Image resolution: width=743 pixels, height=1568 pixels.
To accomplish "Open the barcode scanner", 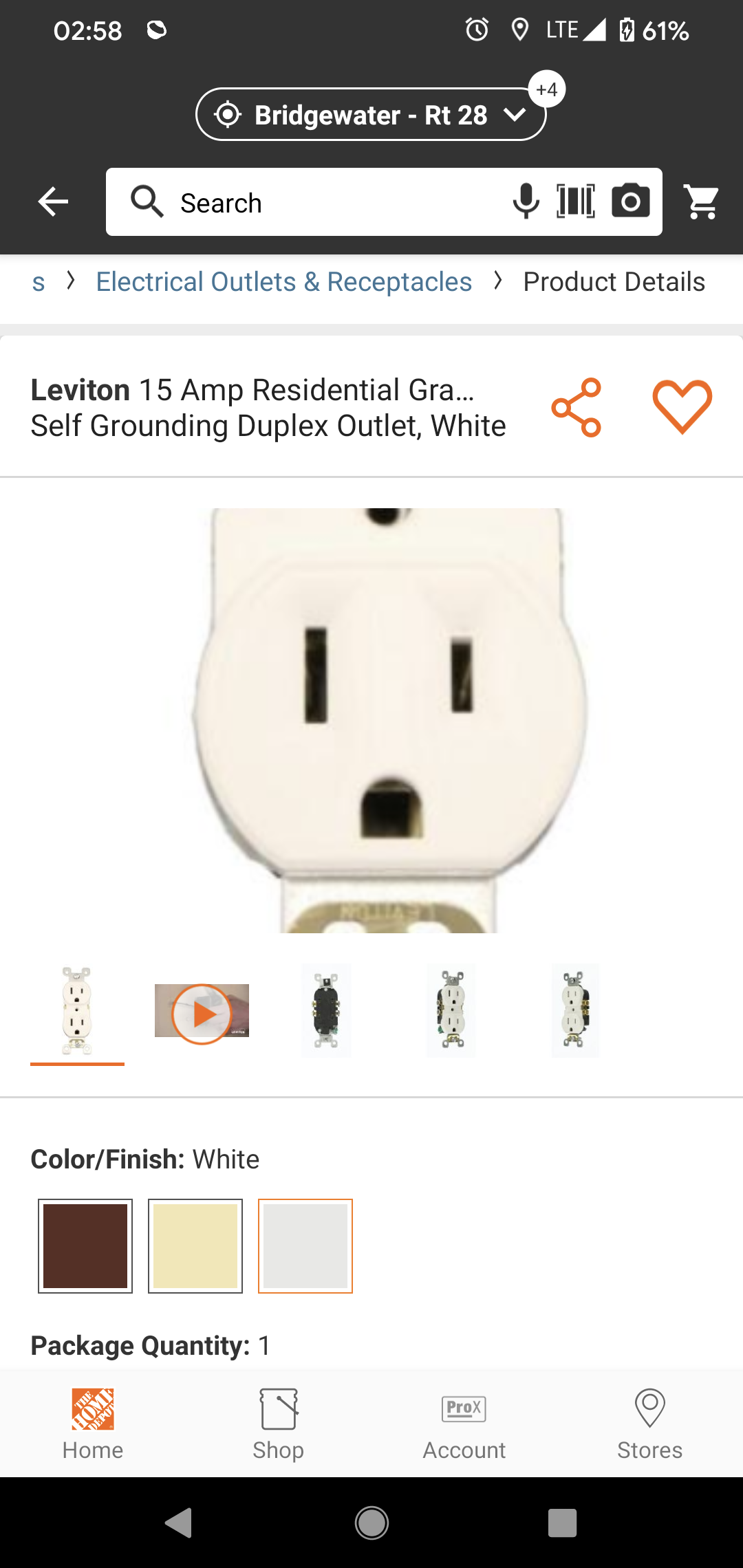I will tap(576, 202).
